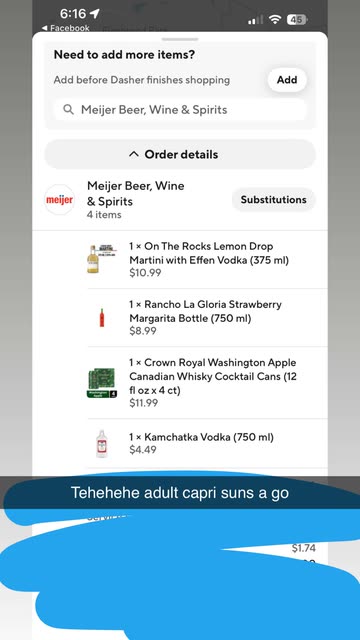Open the Meijer Beer, Wine & Spirits search field
360x640 pixels.
click(x=180, y=109)
